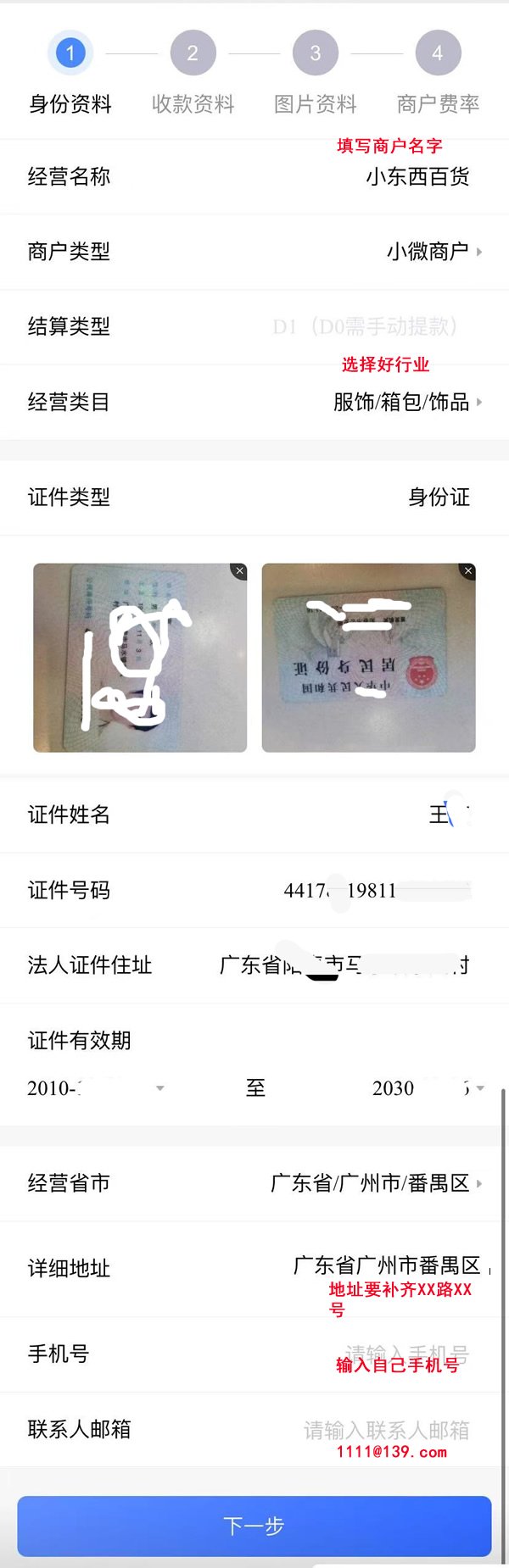Pick the 证件有效期 start date

(x=95, y=1088)
